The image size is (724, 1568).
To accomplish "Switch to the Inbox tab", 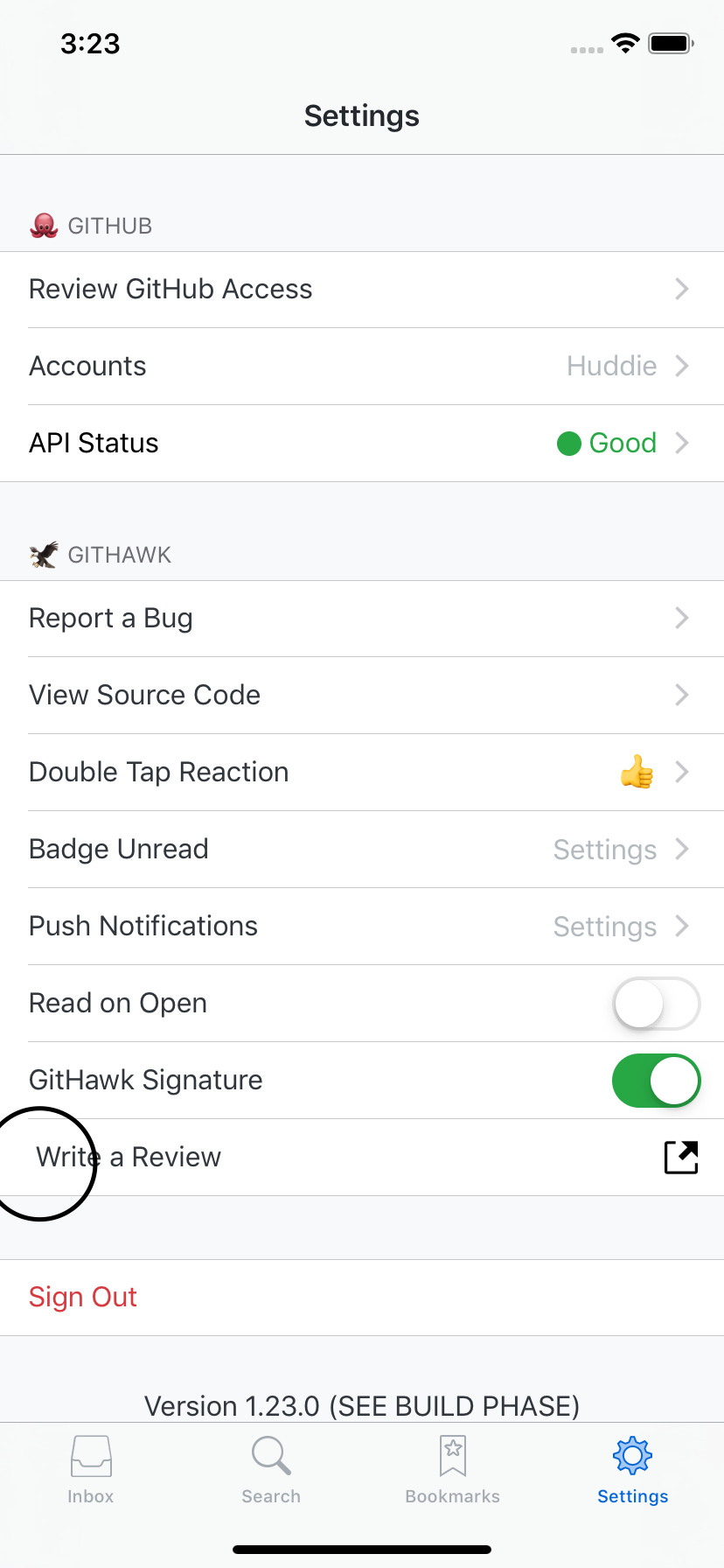I will (x=91, y=1470).
